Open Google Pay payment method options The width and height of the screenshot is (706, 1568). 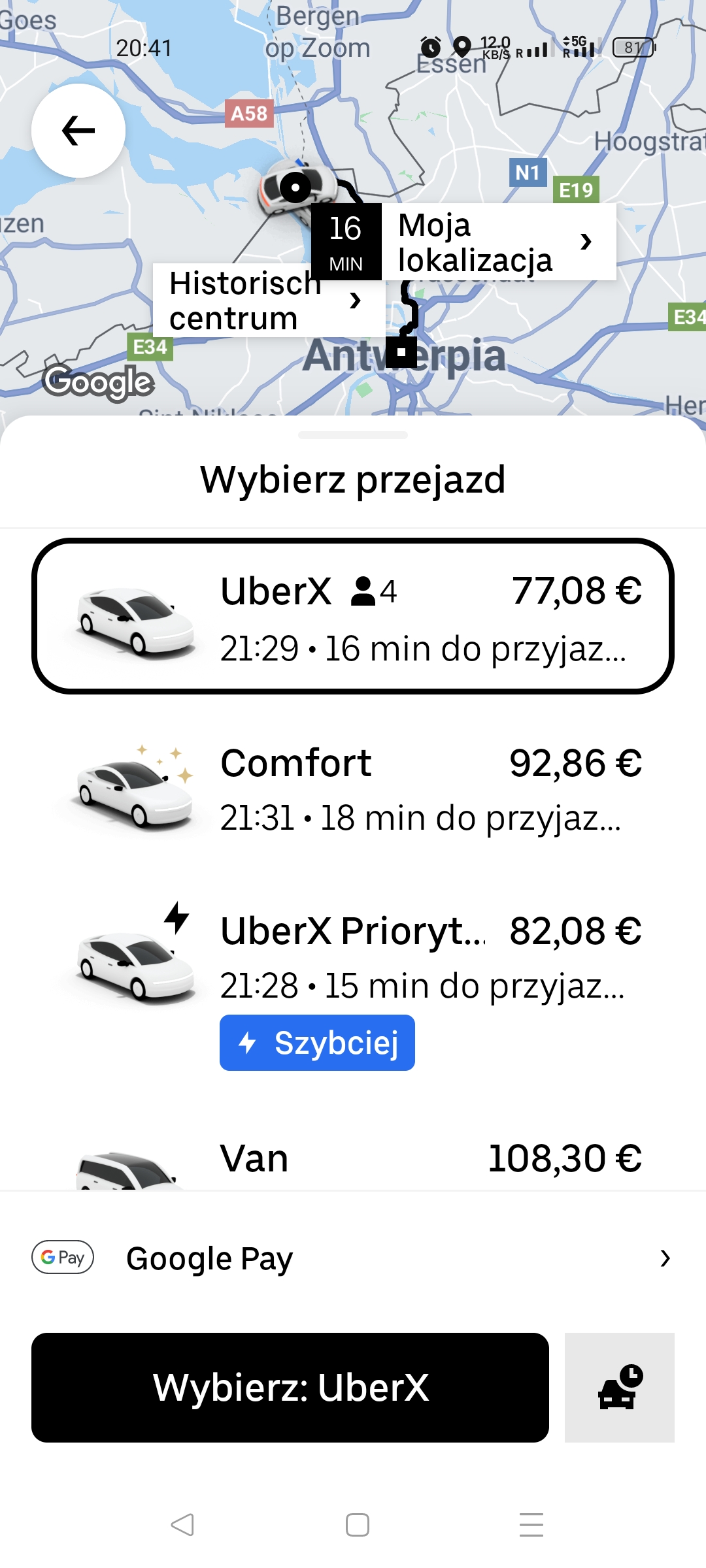click(x=353, y=1258)
